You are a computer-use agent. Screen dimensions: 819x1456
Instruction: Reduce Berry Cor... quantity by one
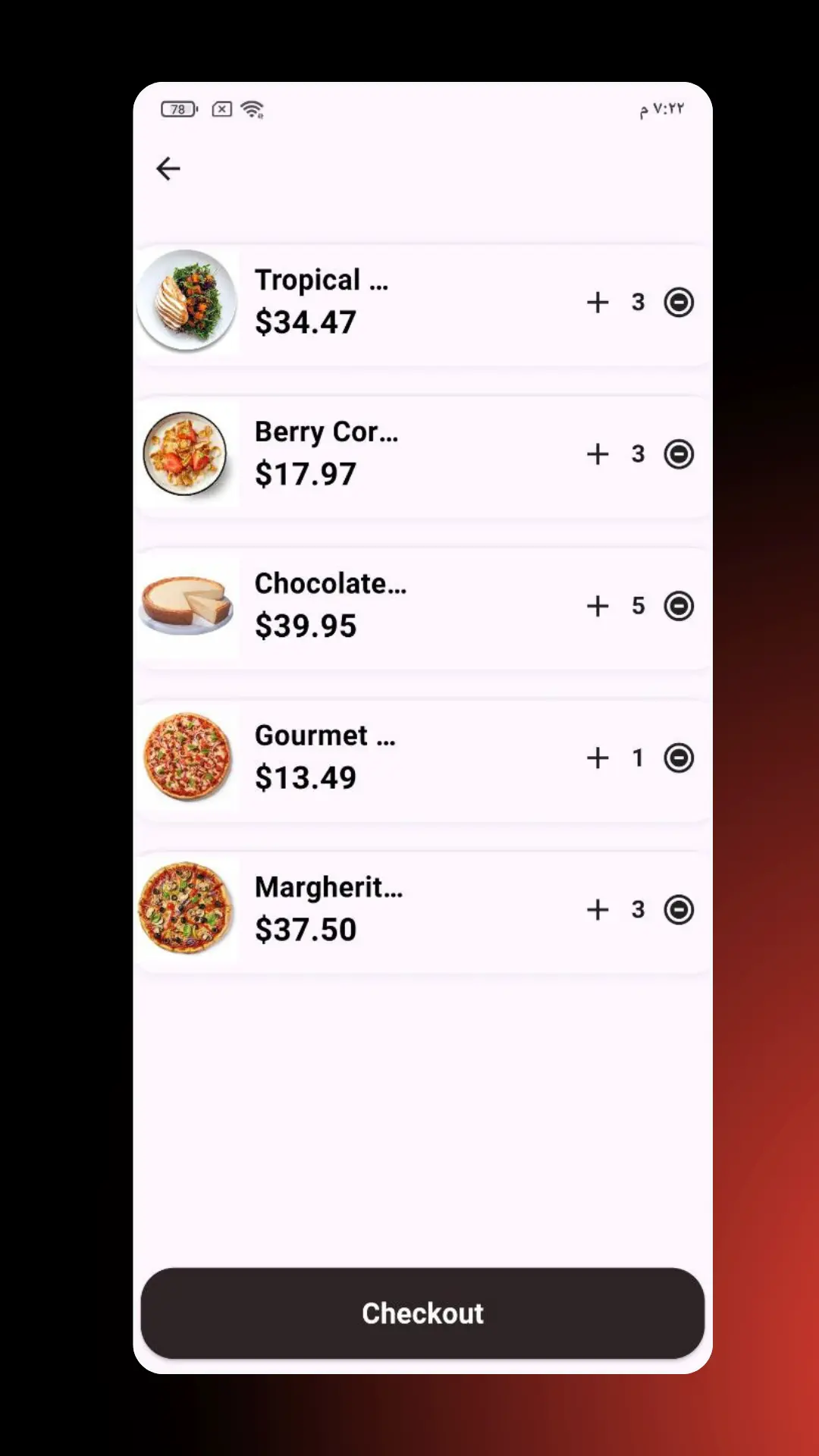(x=679, y=454)
